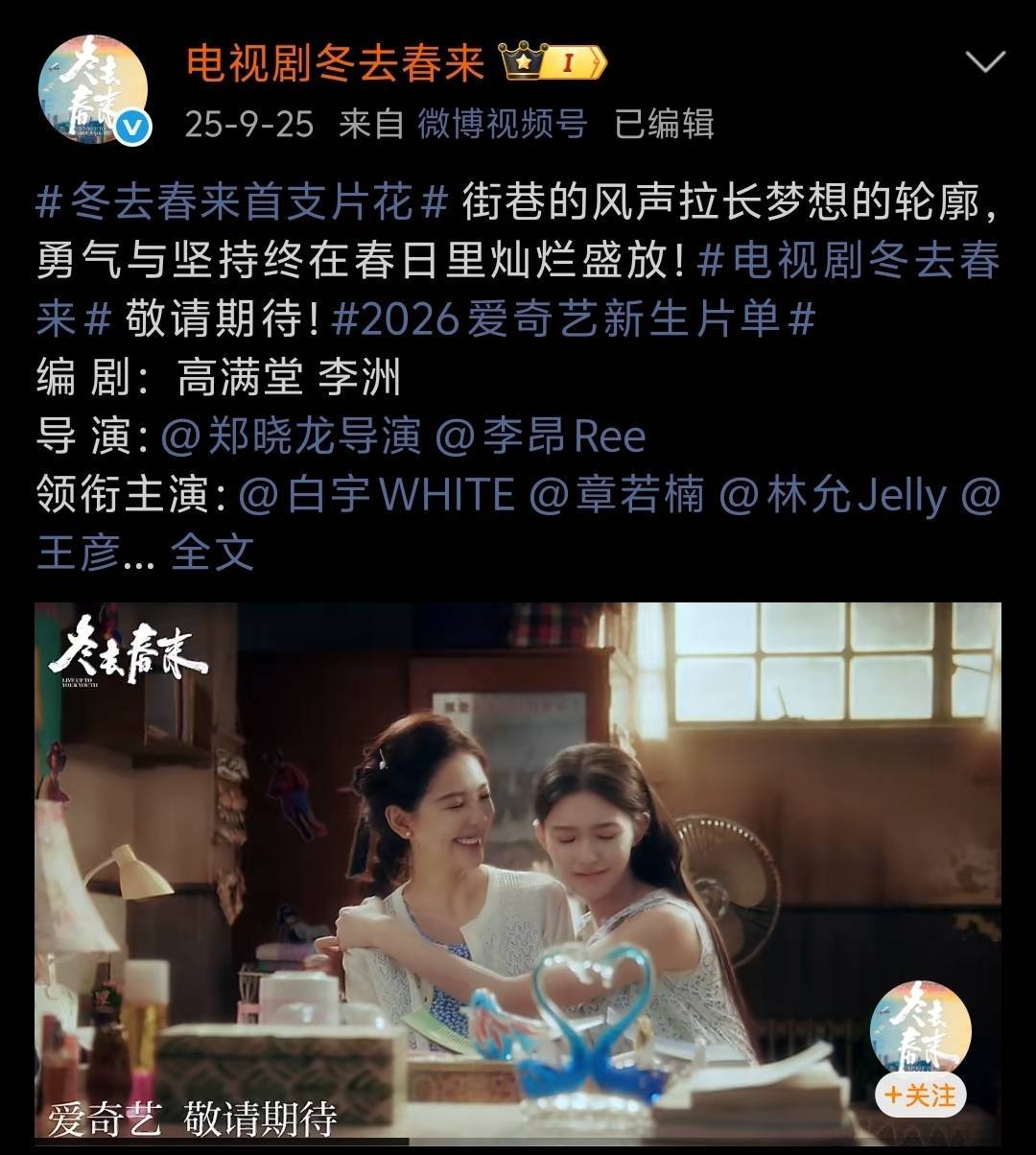Visit @章若楠 profile mention

tap(617, 496)
